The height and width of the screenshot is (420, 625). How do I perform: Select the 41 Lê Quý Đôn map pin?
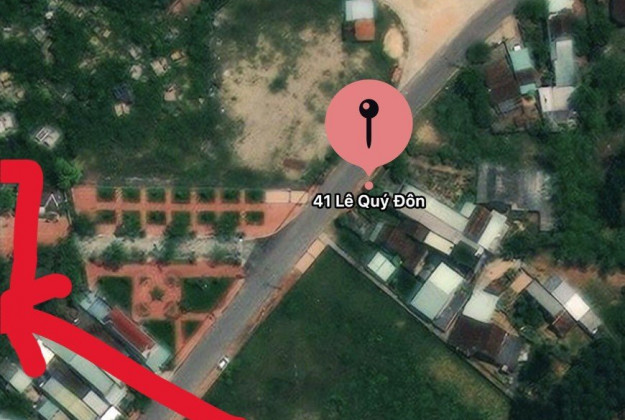(369, 127)
